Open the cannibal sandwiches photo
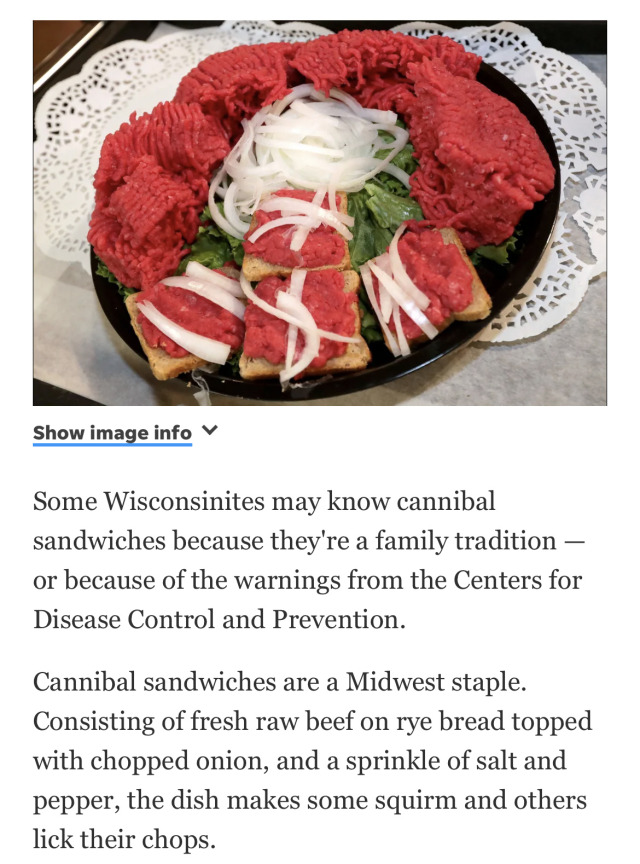Image resolution: width=640 pixels, height=864 pixels. point(320,212)
